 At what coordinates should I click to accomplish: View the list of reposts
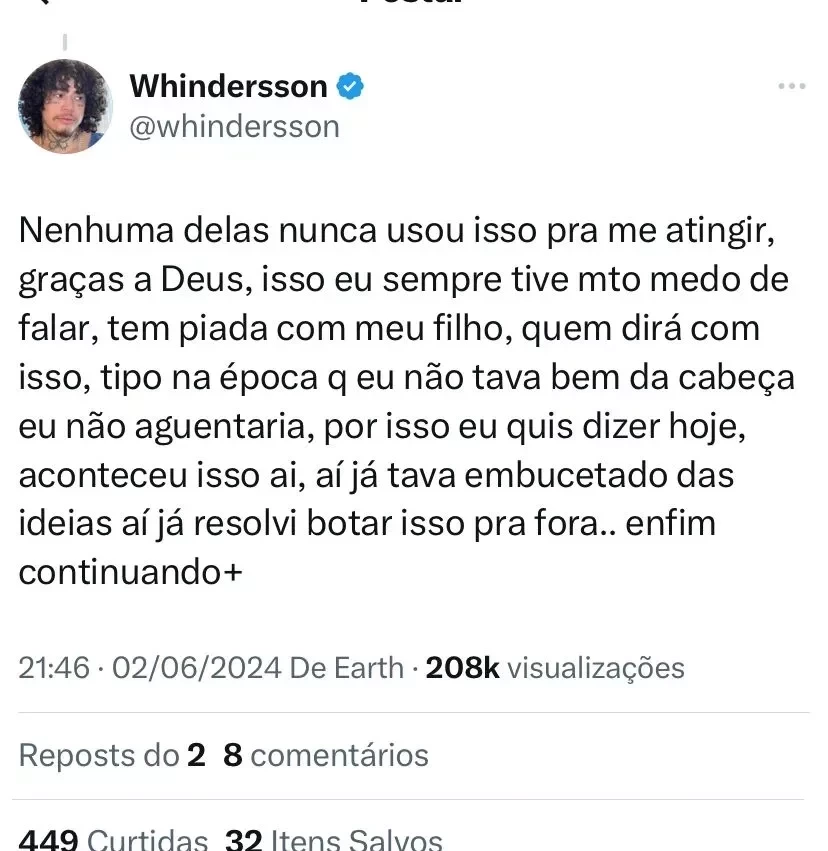point(112,755)
